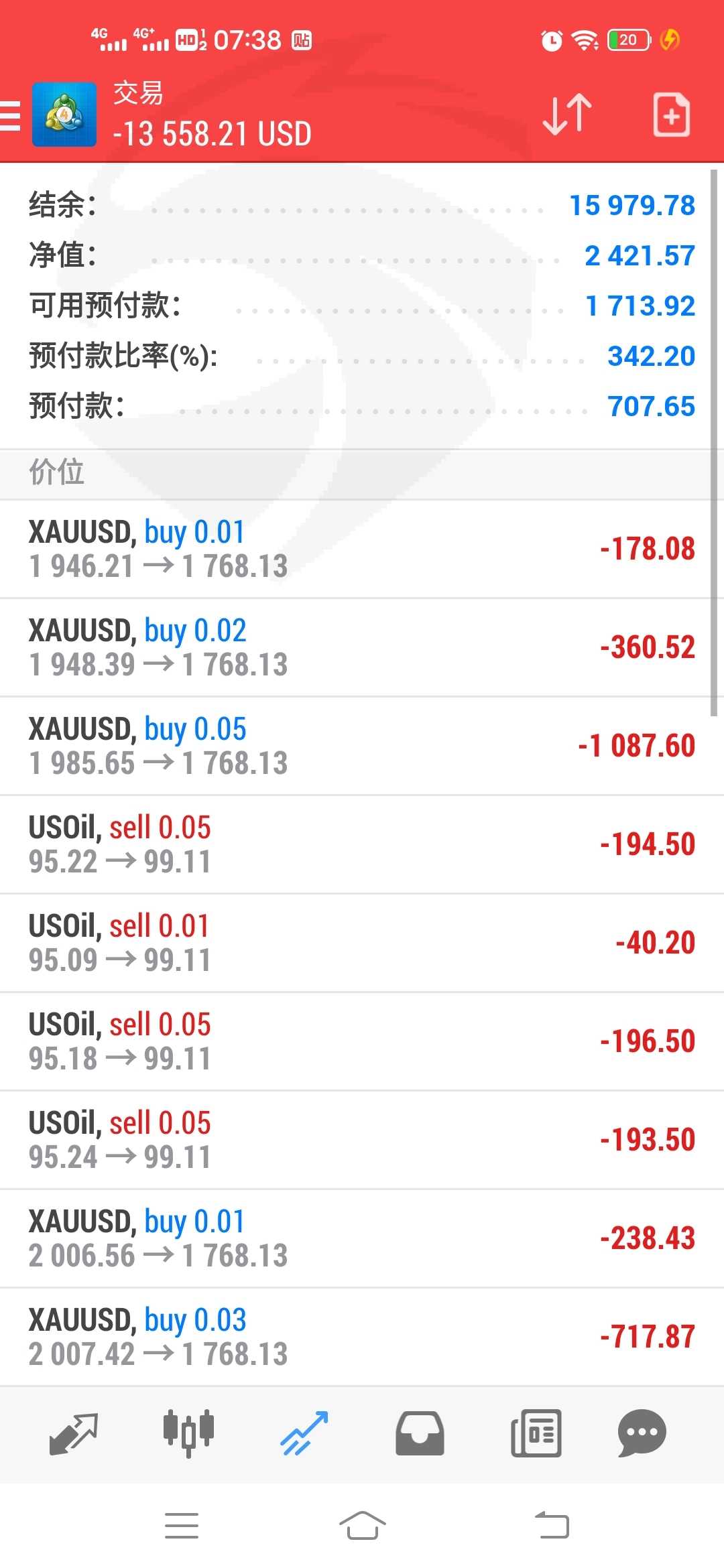Viewport: 724px width, 1568px height.
Task: Switch to the quotes tab
Action: [x=74, y=1434]
